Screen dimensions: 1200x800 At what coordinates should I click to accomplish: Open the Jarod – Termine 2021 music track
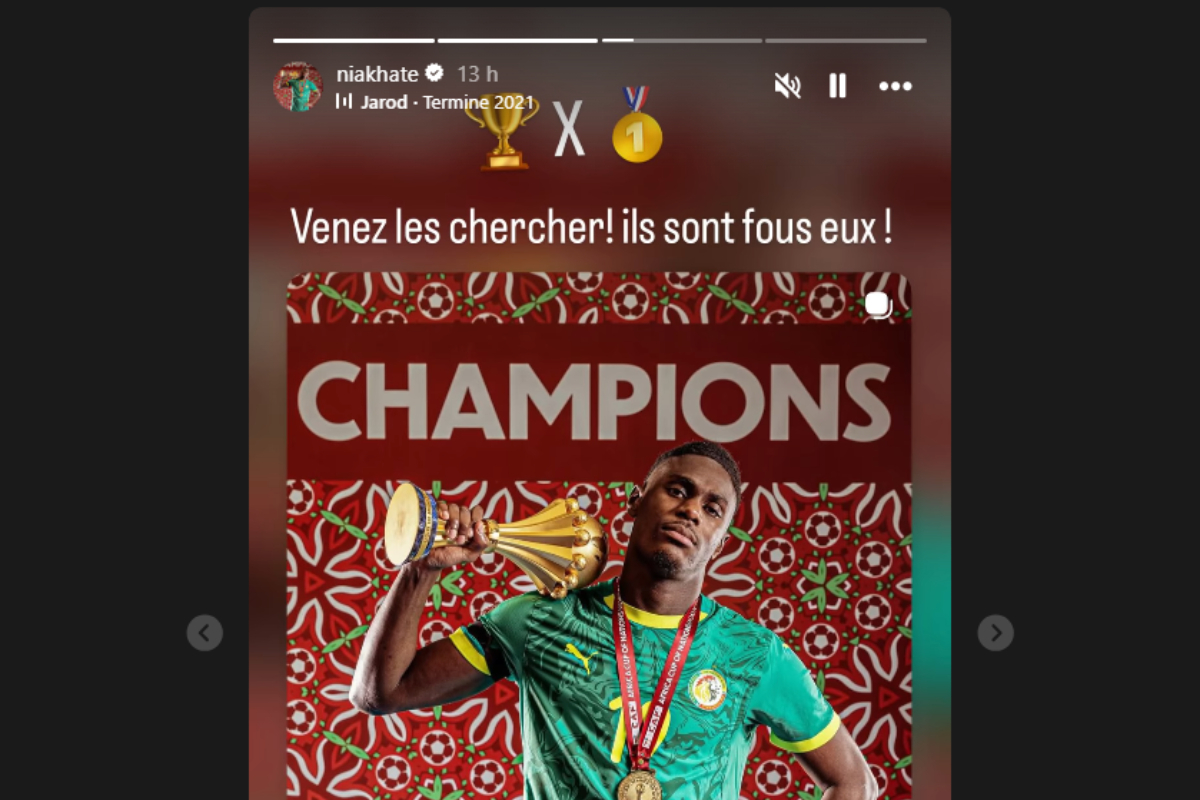[435, 102]
